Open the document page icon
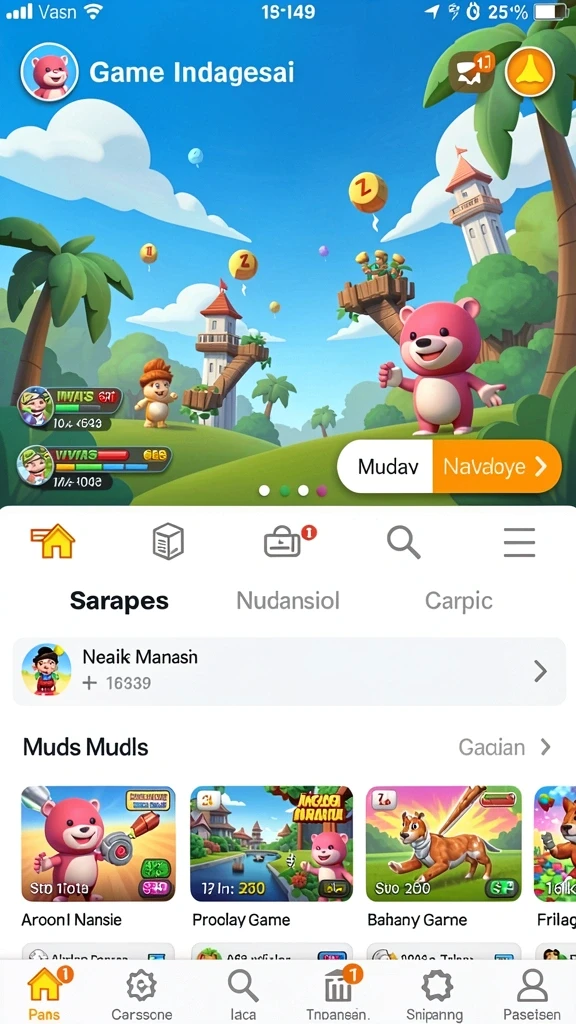The height and width of the screenshot is (1024, 576). 168,542
